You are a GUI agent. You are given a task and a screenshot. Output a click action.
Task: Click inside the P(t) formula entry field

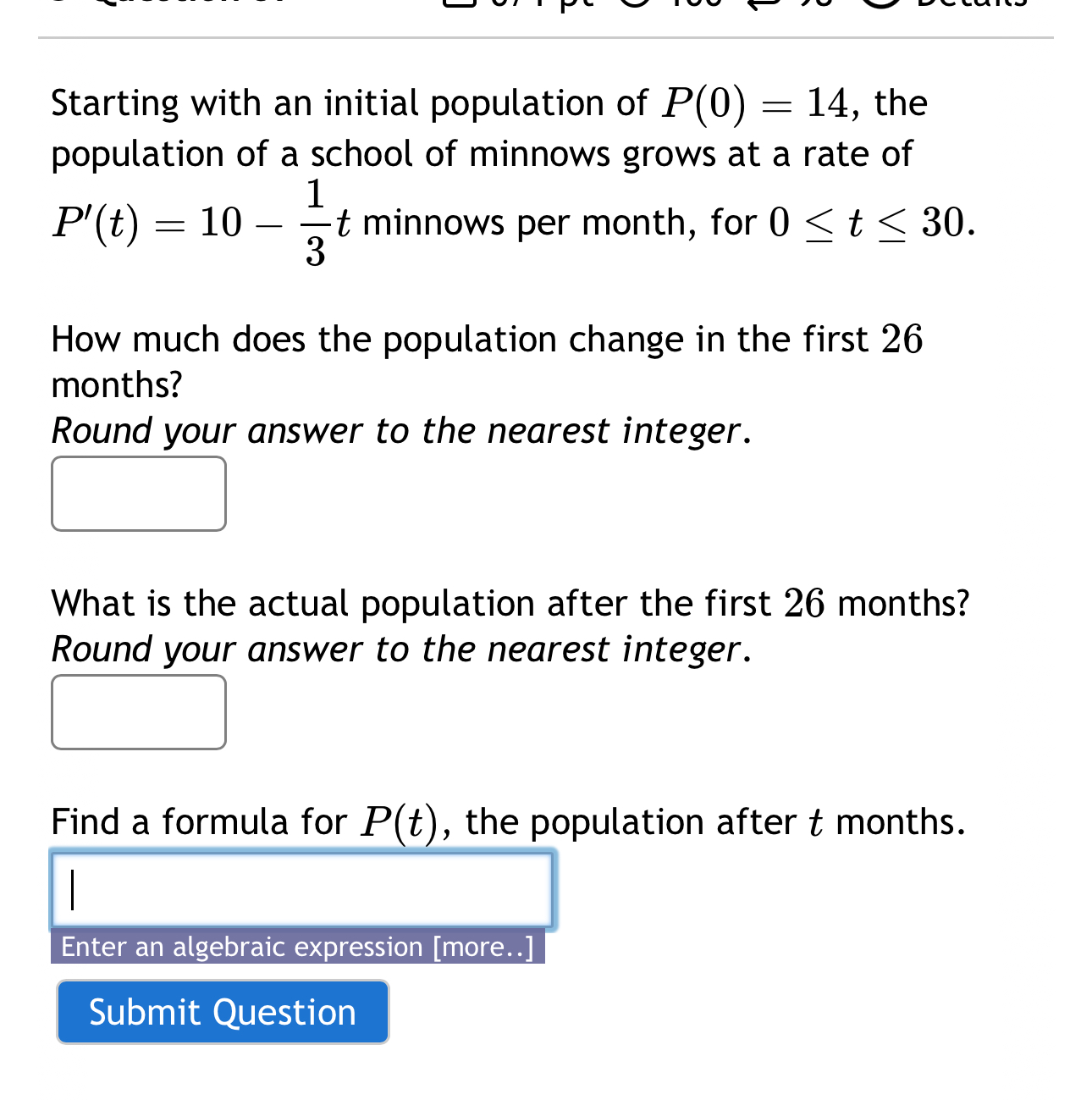pyautogui.click(x=302, y=889)
